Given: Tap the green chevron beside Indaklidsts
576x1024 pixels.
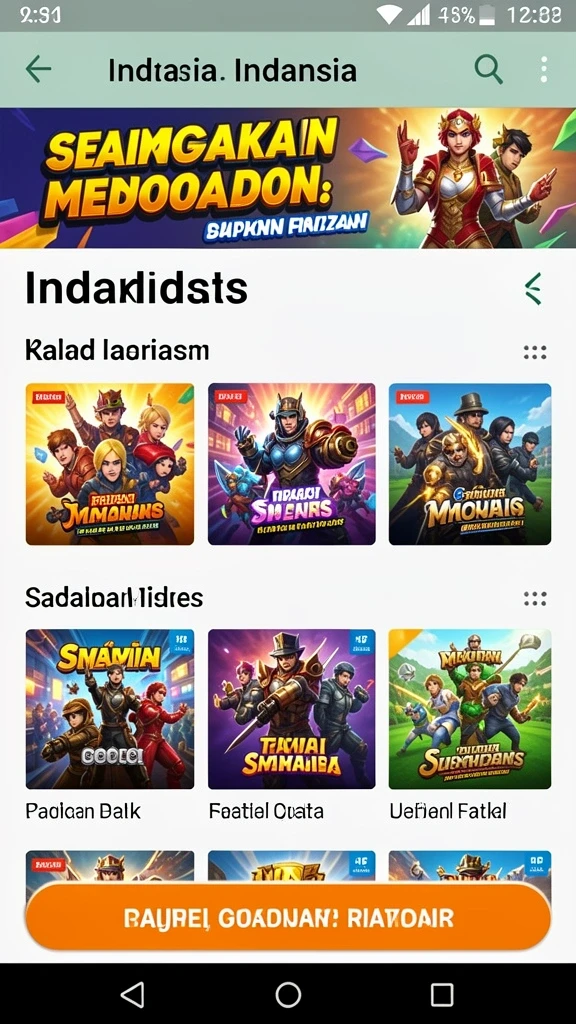Looking at the screenshot, I should click(x=534, y=289).
